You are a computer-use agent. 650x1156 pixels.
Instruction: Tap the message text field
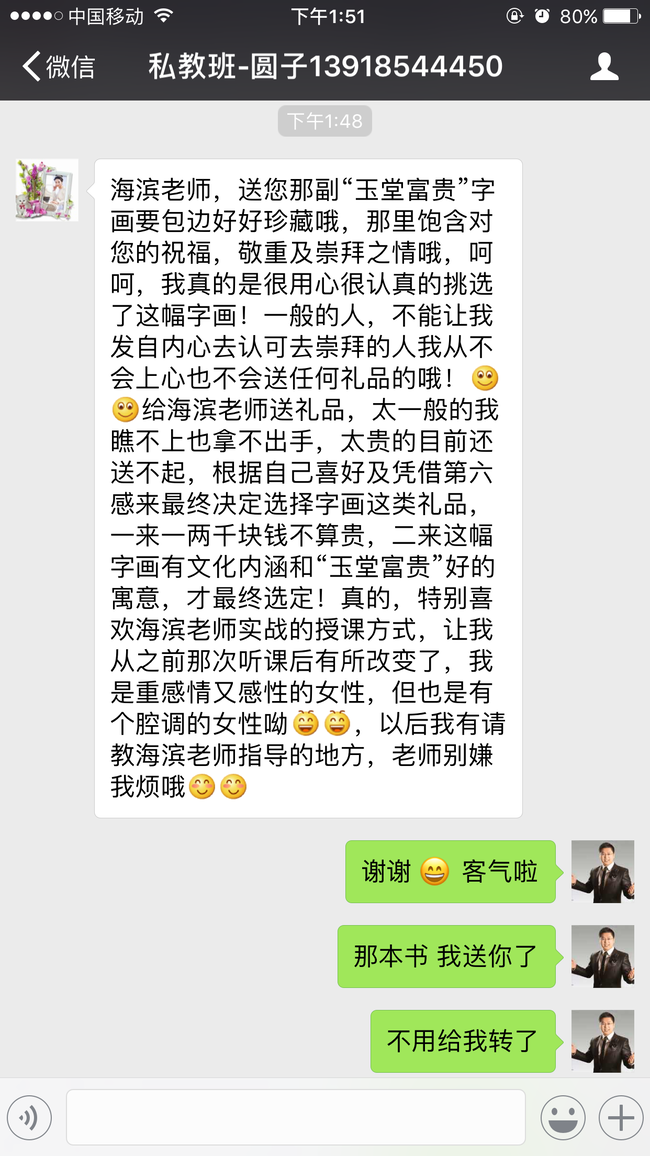click(295, 1117)
